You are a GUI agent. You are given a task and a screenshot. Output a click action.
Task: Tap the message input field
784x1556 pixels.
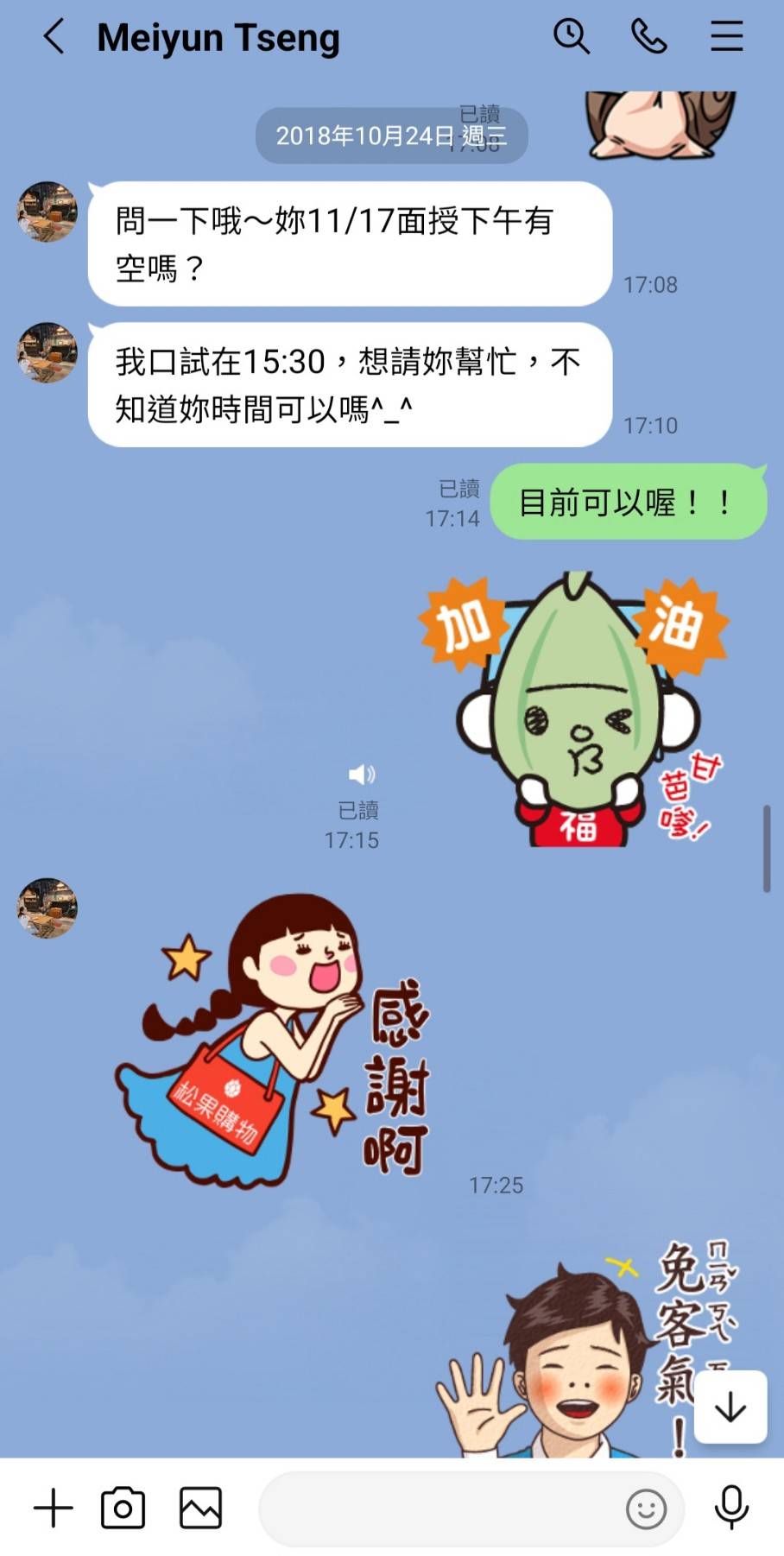point(440,1509)
